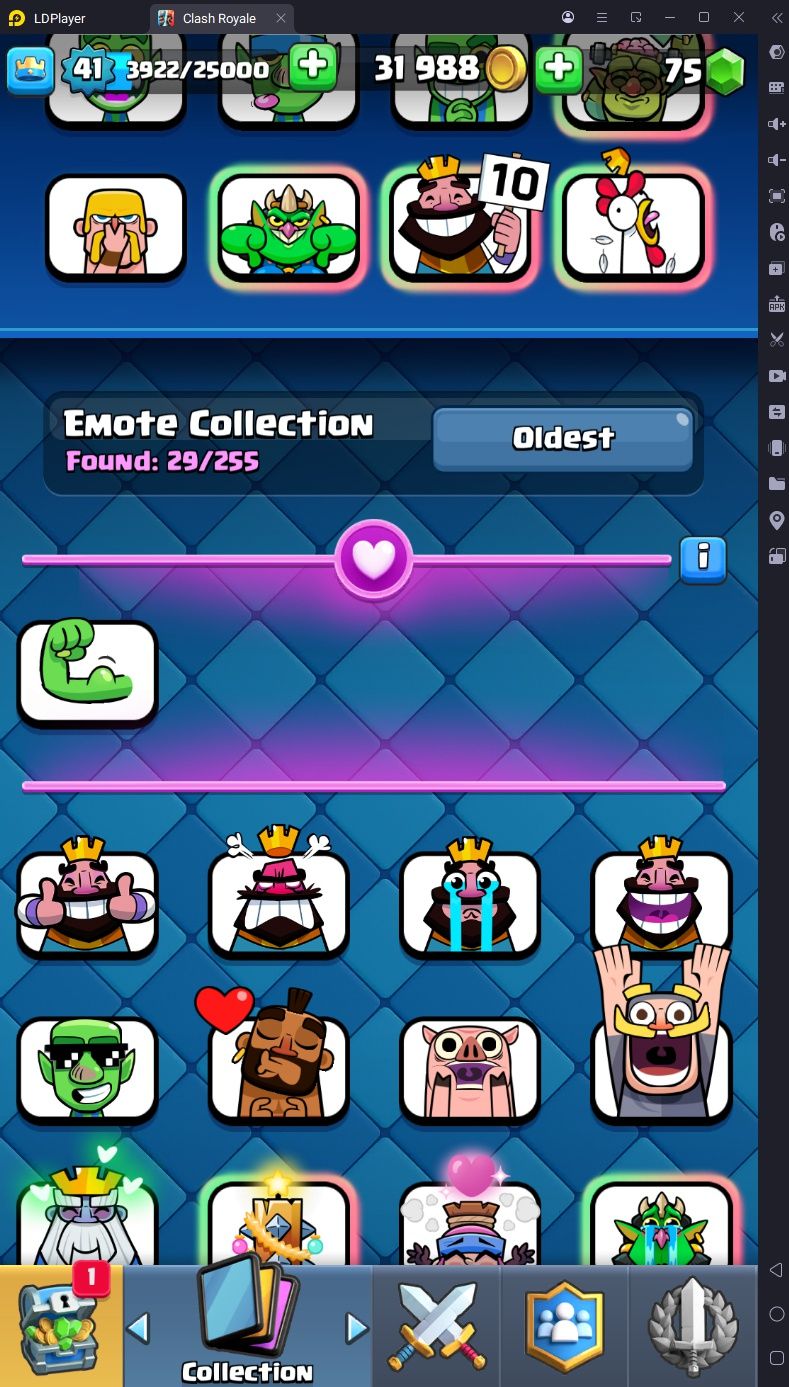Select the angry steaming King emote

[x=279, y=900]
